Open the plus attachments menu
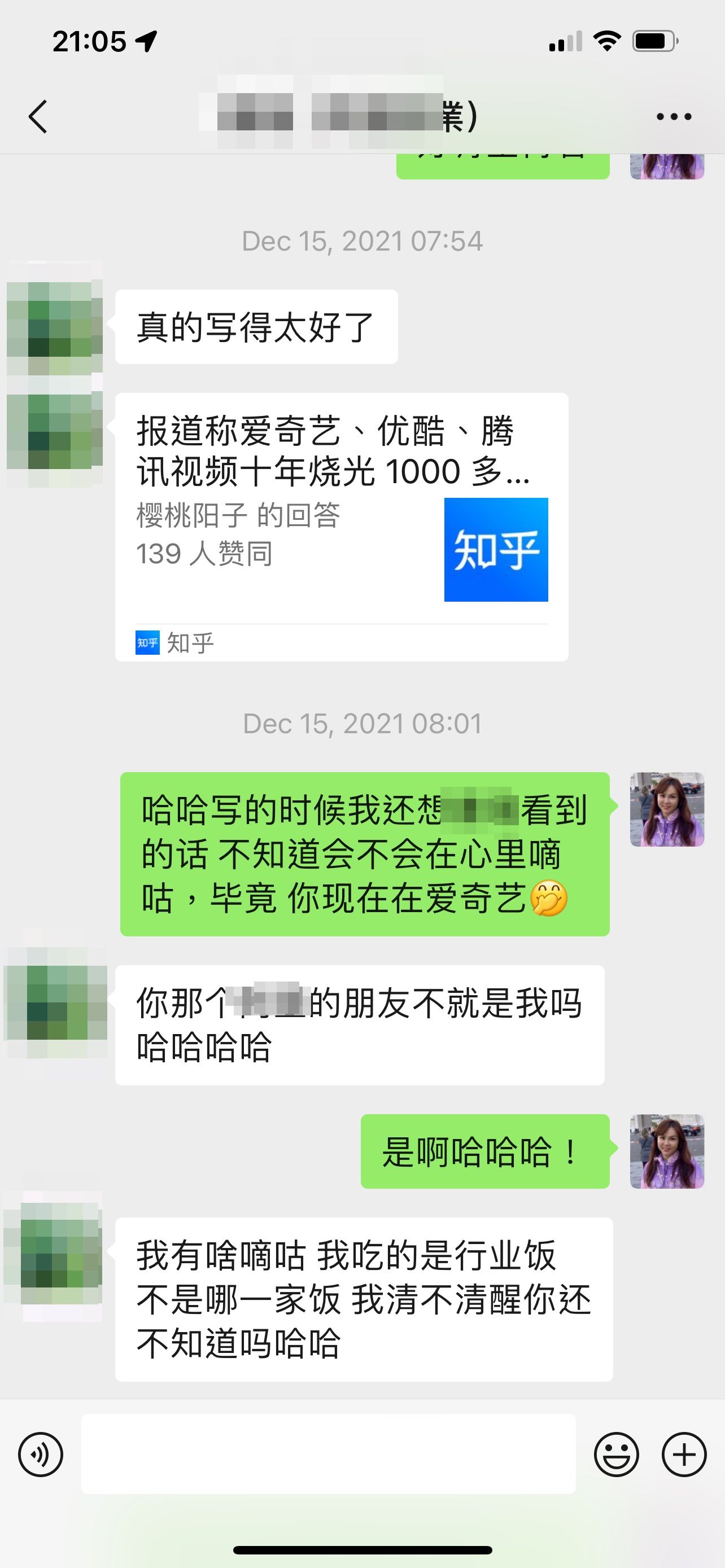The height and width of the screenshot is (1568, 725). pyautogui.click(x=684, y=1455)
